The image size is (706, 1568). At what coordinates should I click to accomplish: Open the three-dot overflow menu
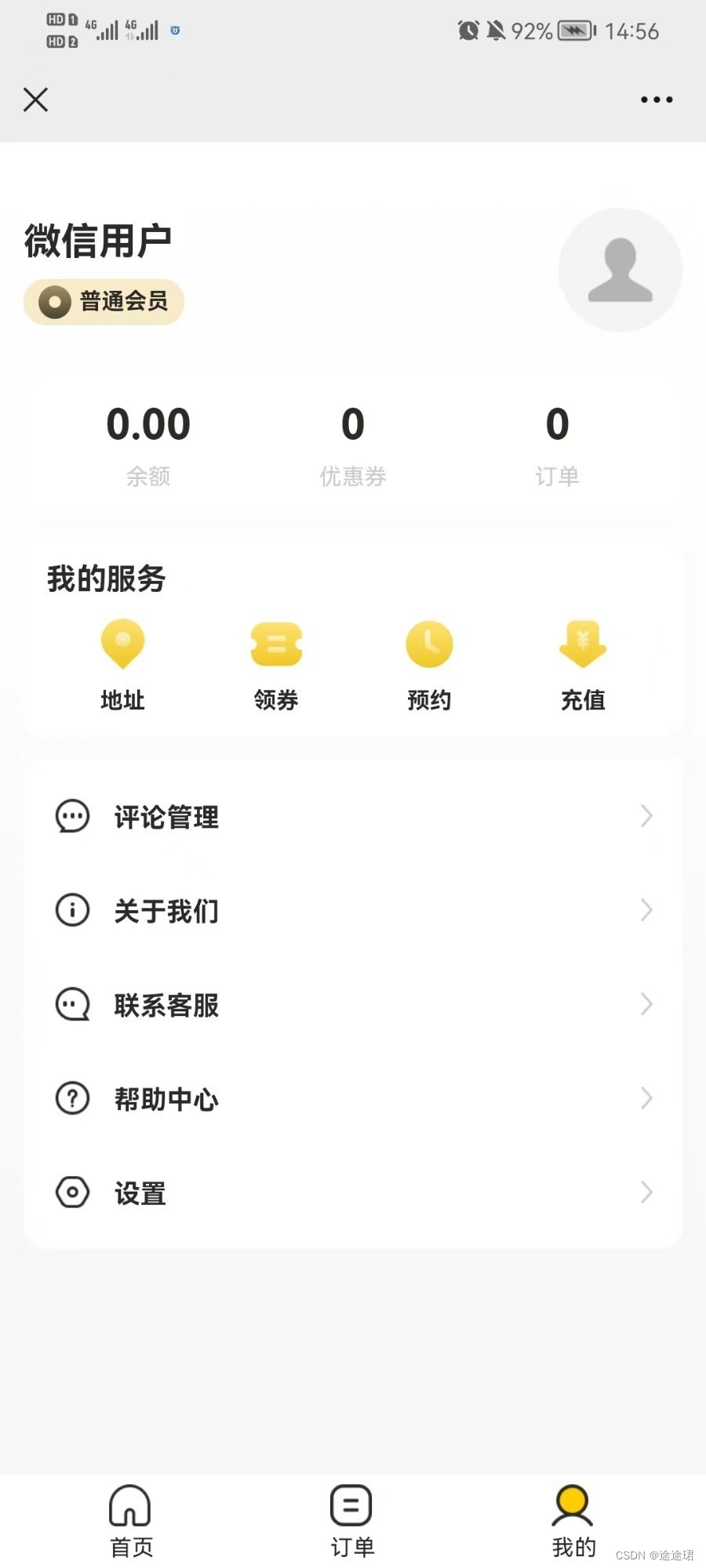click(x=657, y=100)
